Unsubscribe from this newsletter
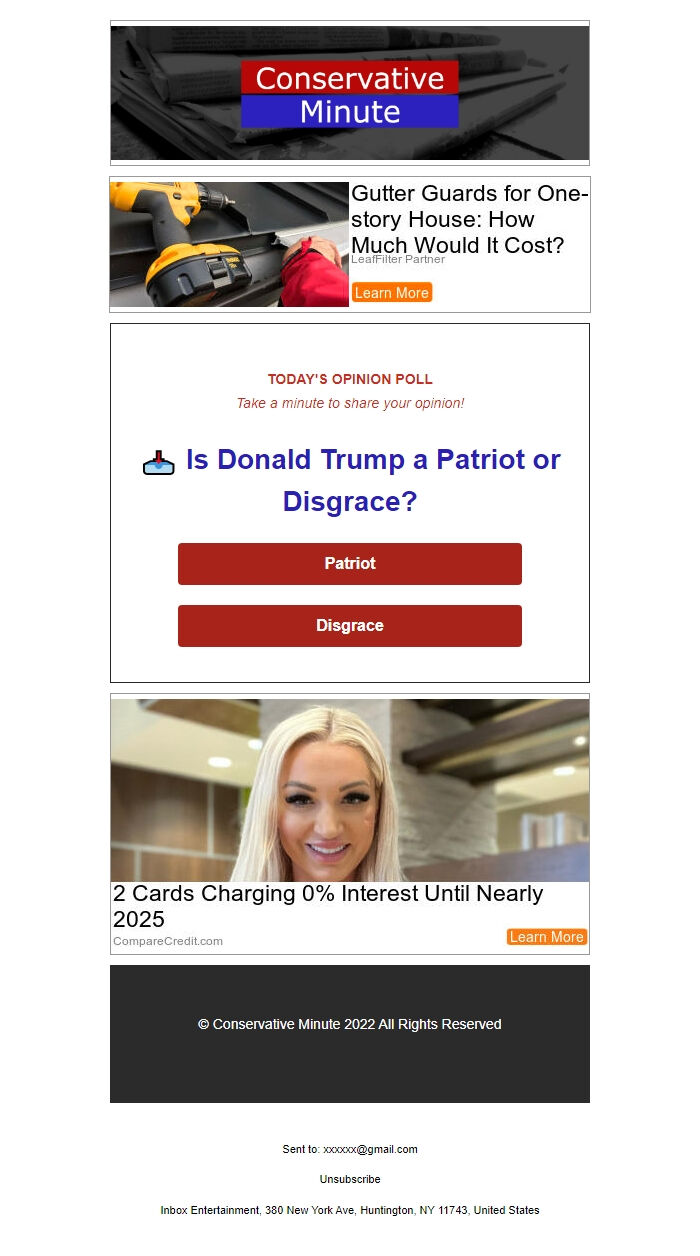The image size is (700, 1256). pyautogui.click(x=350, y=1179)
